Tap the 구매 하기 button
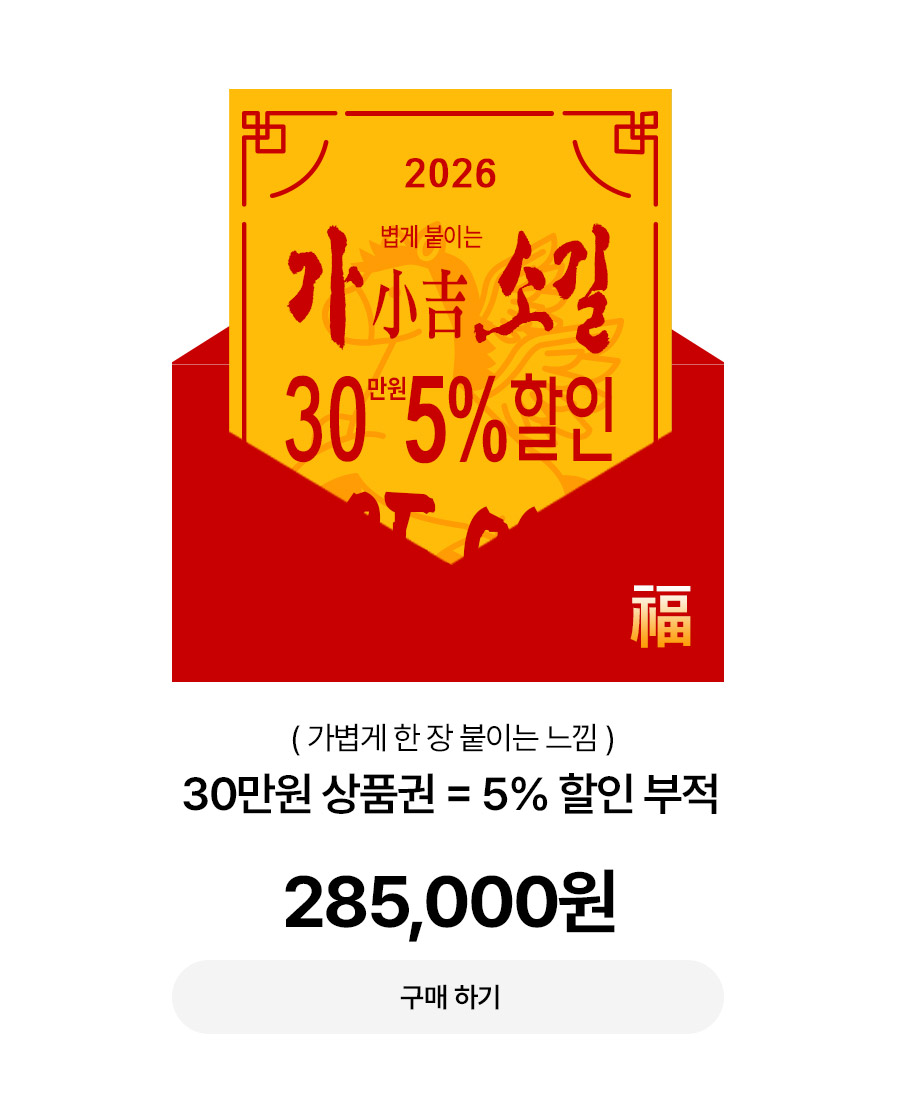The width and height of the screenshot is (900, 1102). (448, 997)
